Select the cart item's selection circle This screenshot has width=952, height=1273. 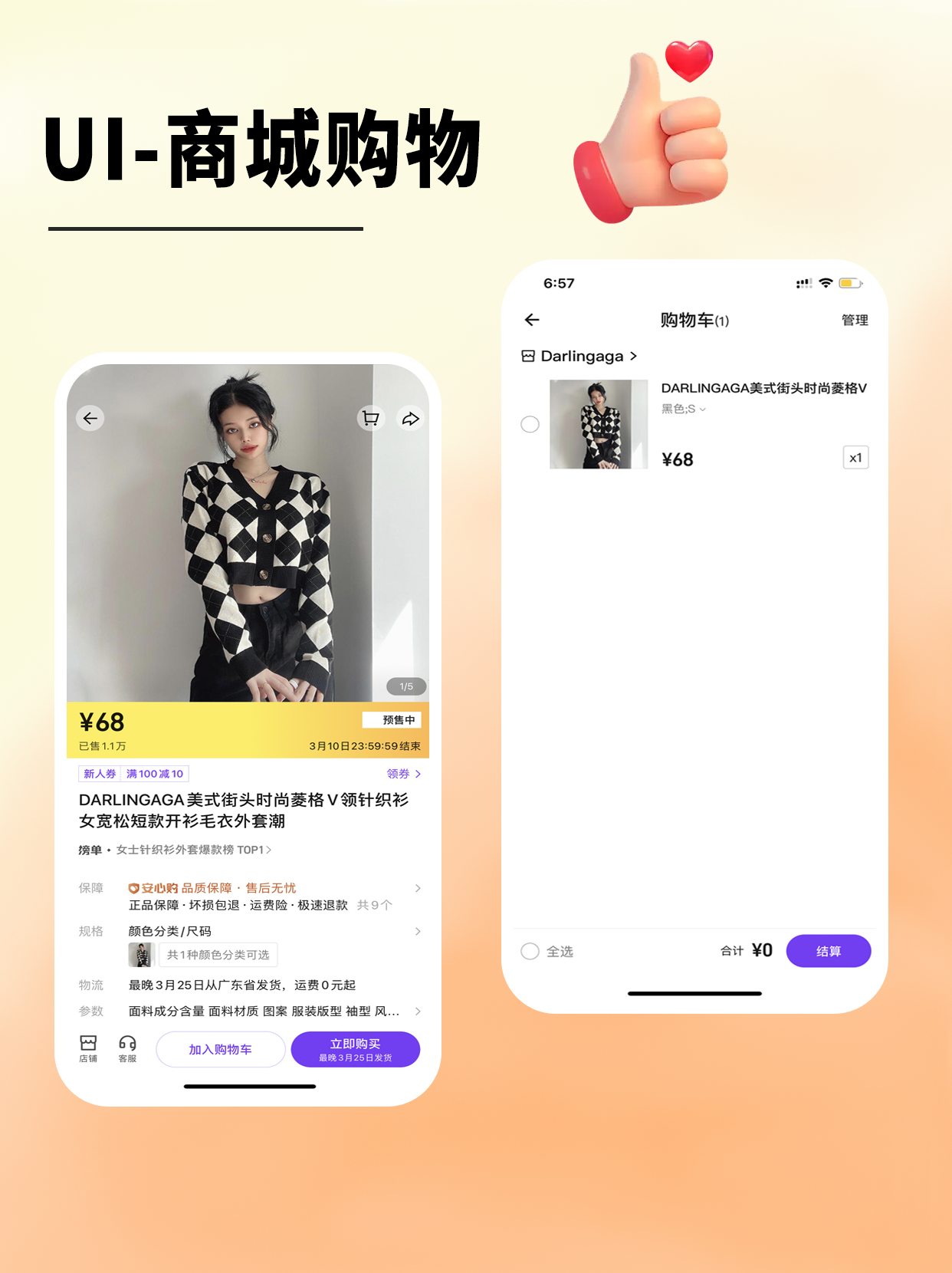530,424
